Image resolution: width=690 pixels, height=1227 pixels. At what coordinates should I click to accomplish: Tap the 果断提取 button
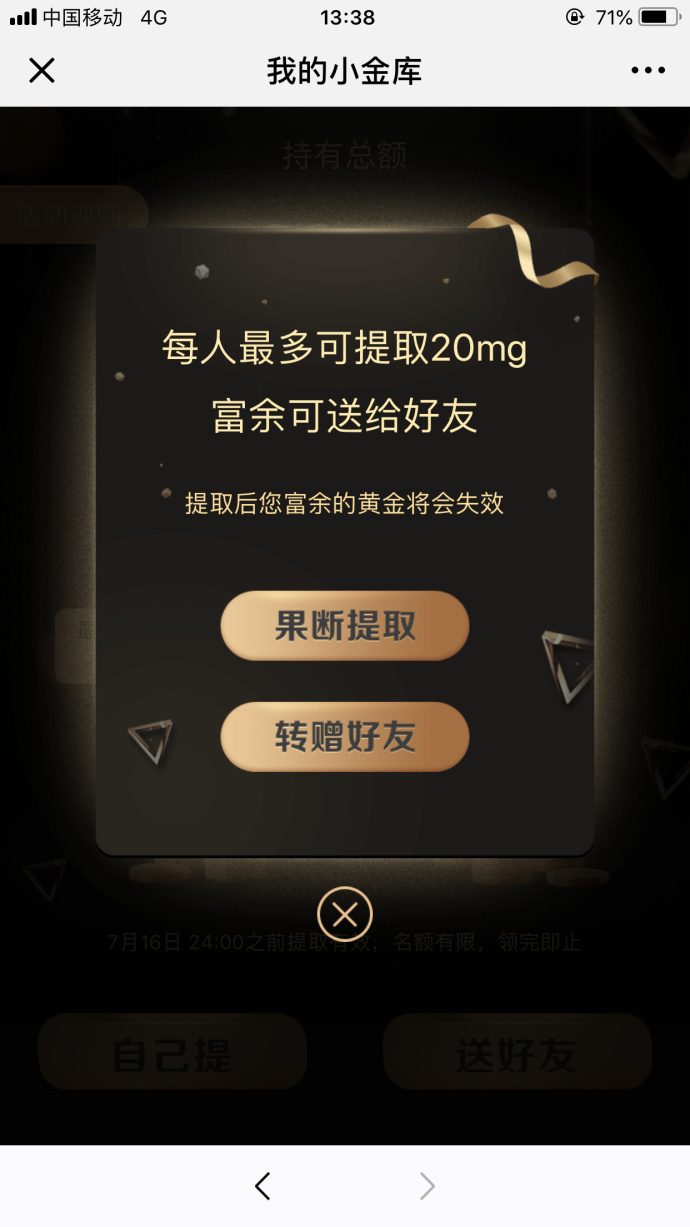pos(345,626)
